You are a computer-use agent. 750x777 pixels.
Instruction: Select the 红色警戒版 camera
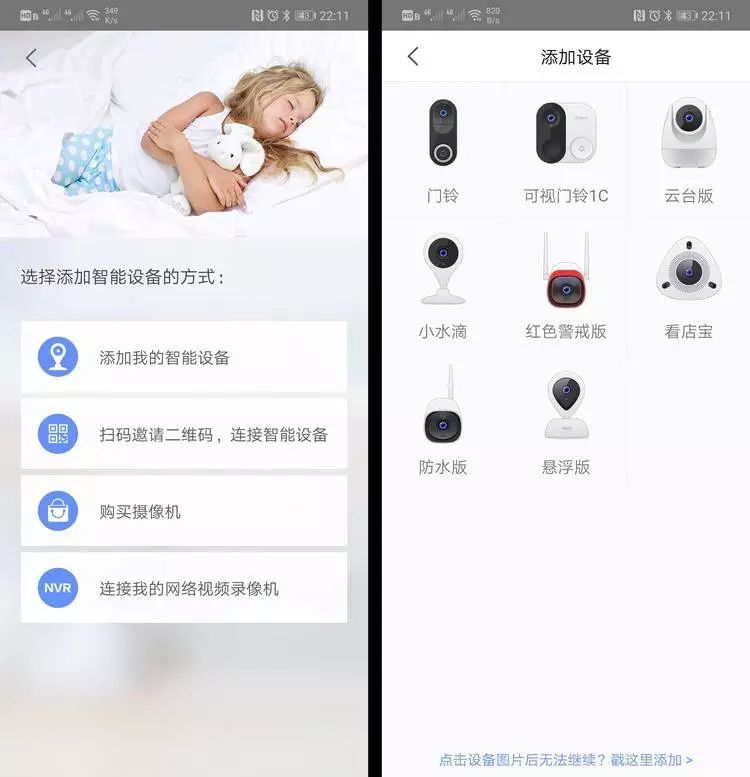[566, 283]
